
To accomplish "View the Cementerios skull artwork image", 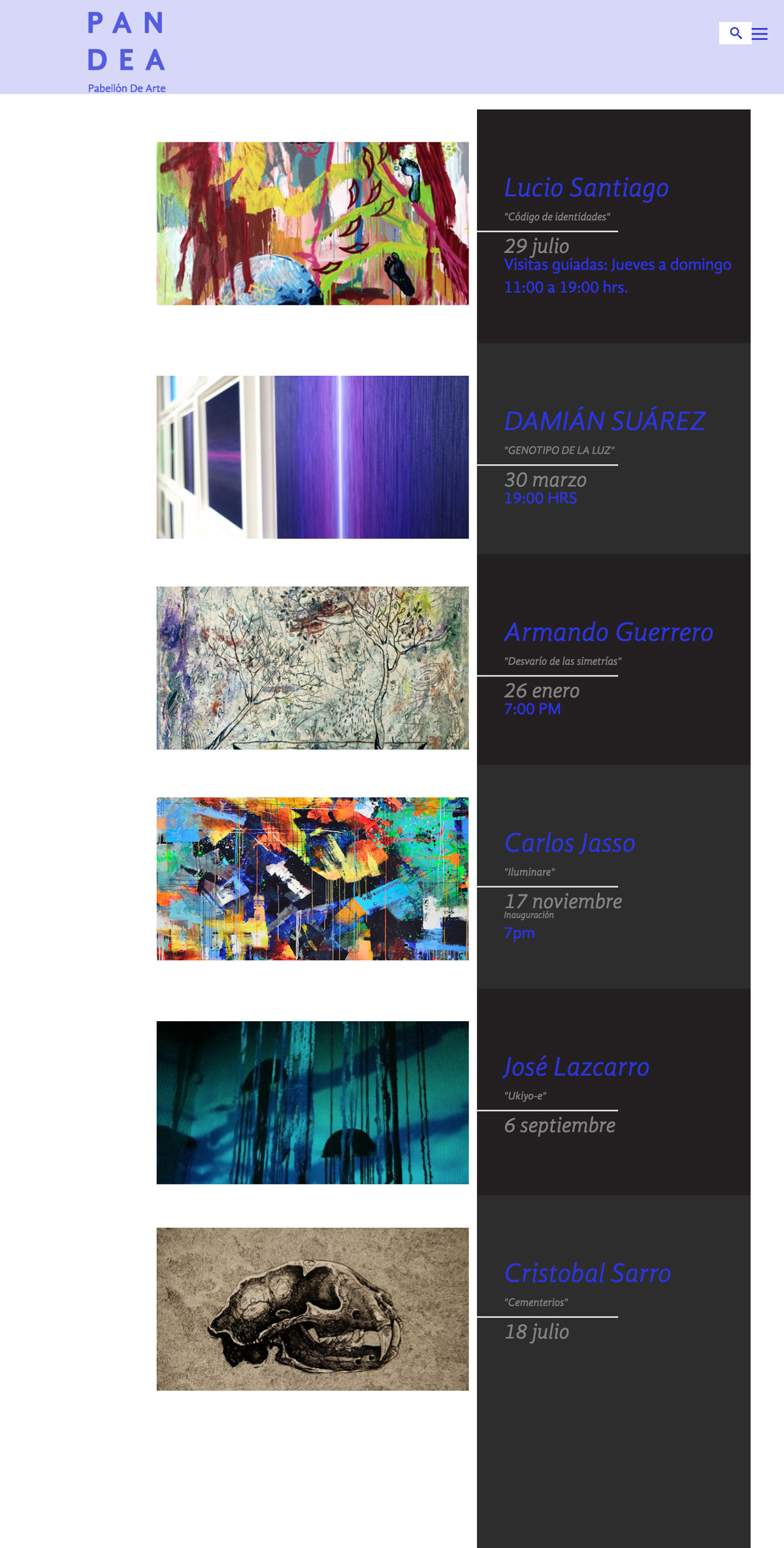I will click(x=312, y=1309).
